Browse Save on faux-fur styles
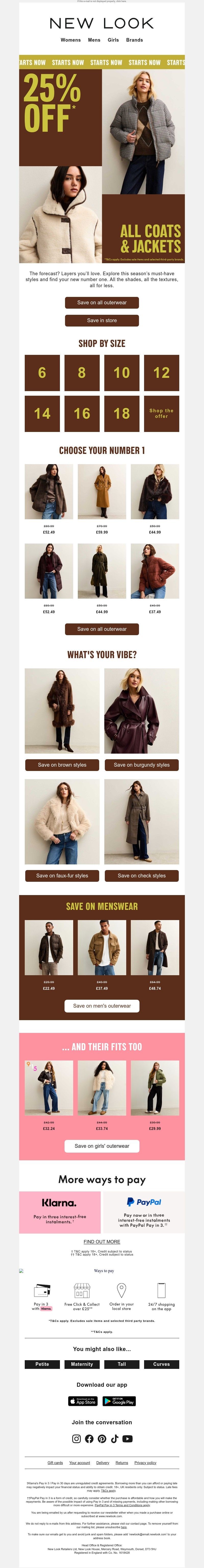 point(62,875)
